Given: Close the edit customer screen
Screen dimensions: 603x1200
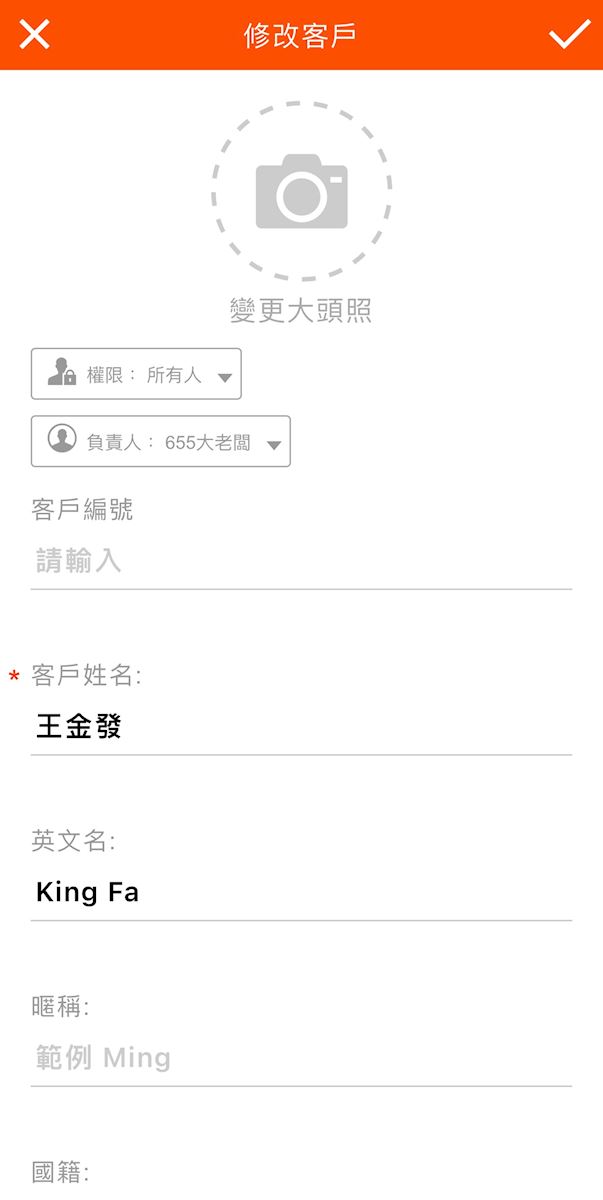Looking at the screenshot, I should (34, 35).
